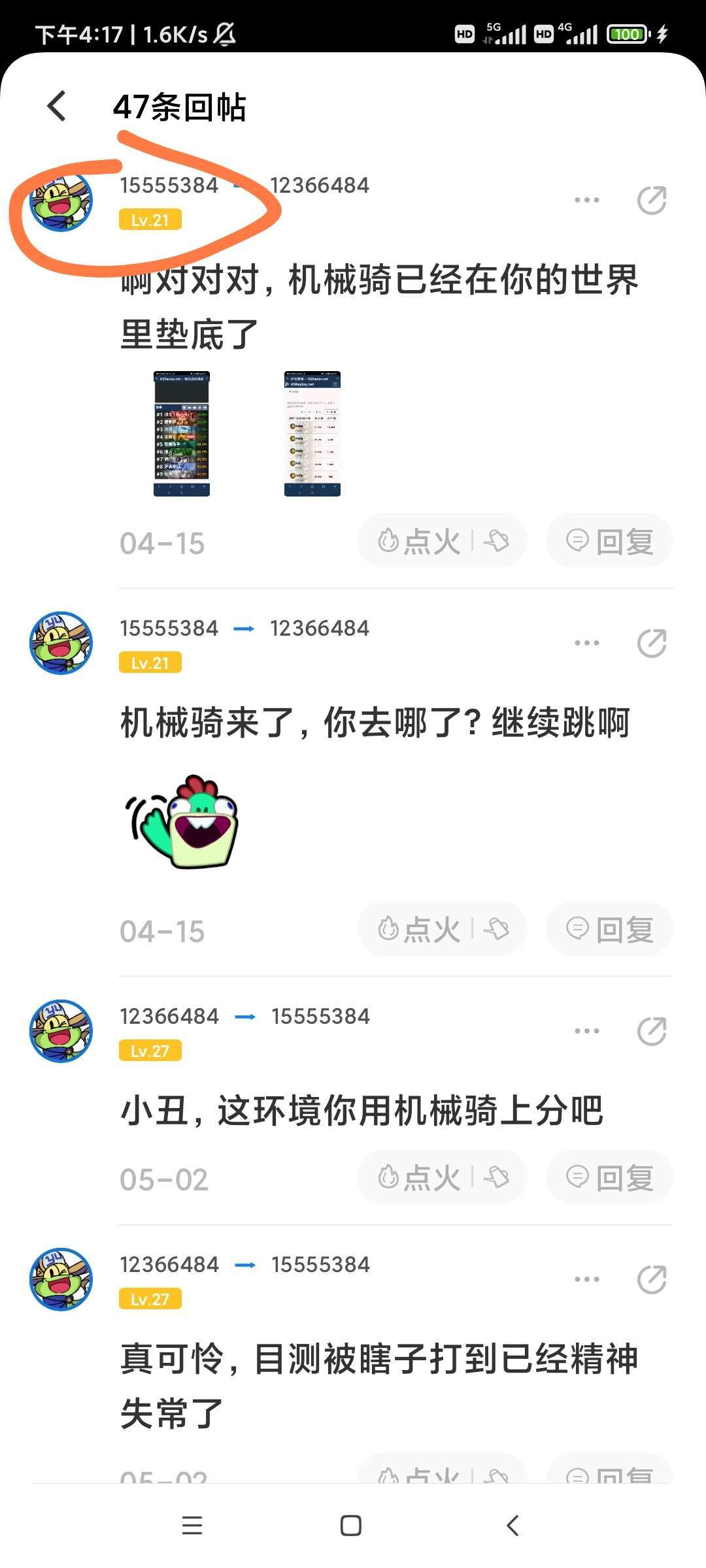This screenshot has height=1568, width=706.
Task: Share the 小丑,这环境 reply
Action: coord(652,1031)
